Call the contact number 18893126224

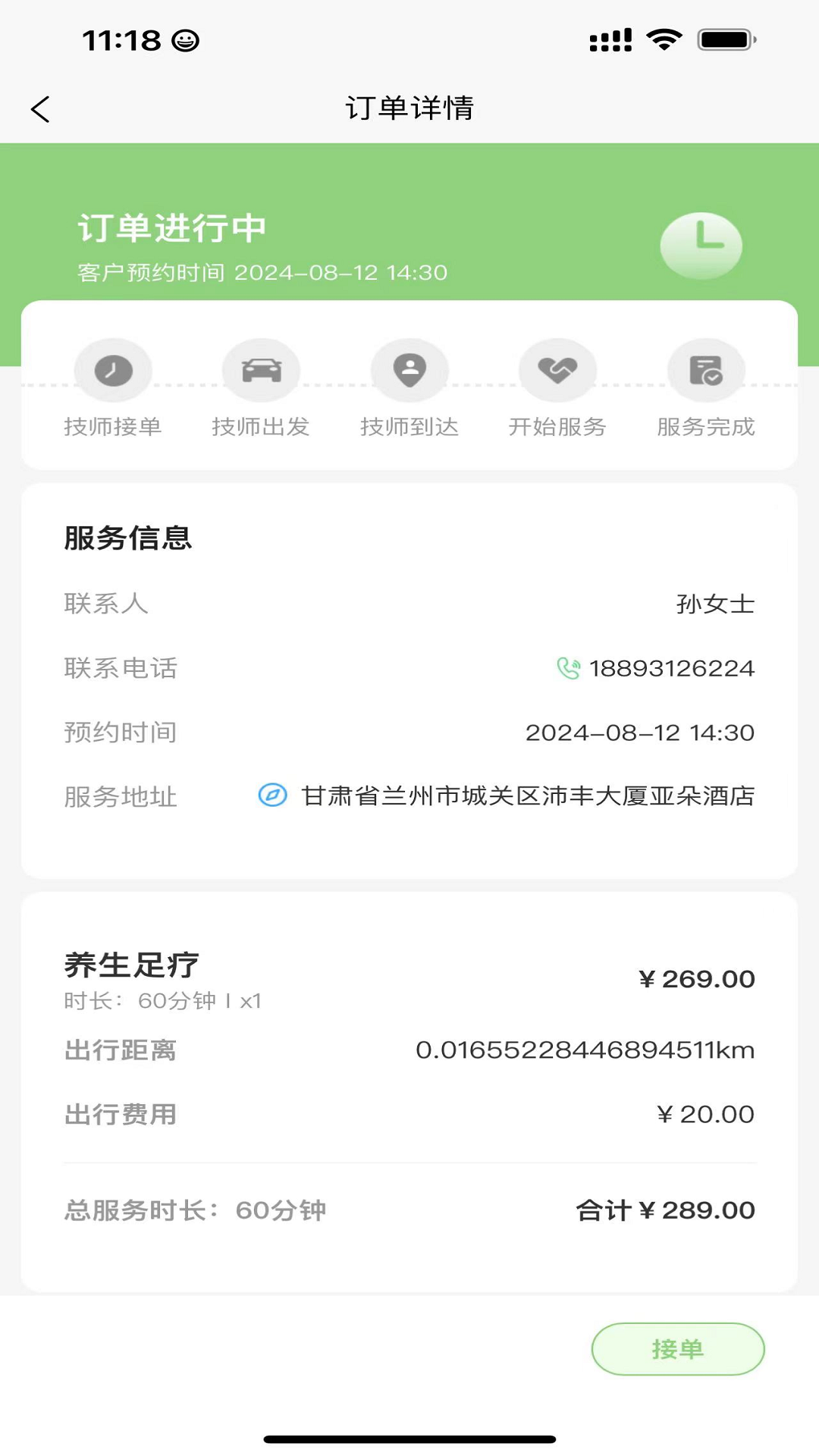(656, 668)
